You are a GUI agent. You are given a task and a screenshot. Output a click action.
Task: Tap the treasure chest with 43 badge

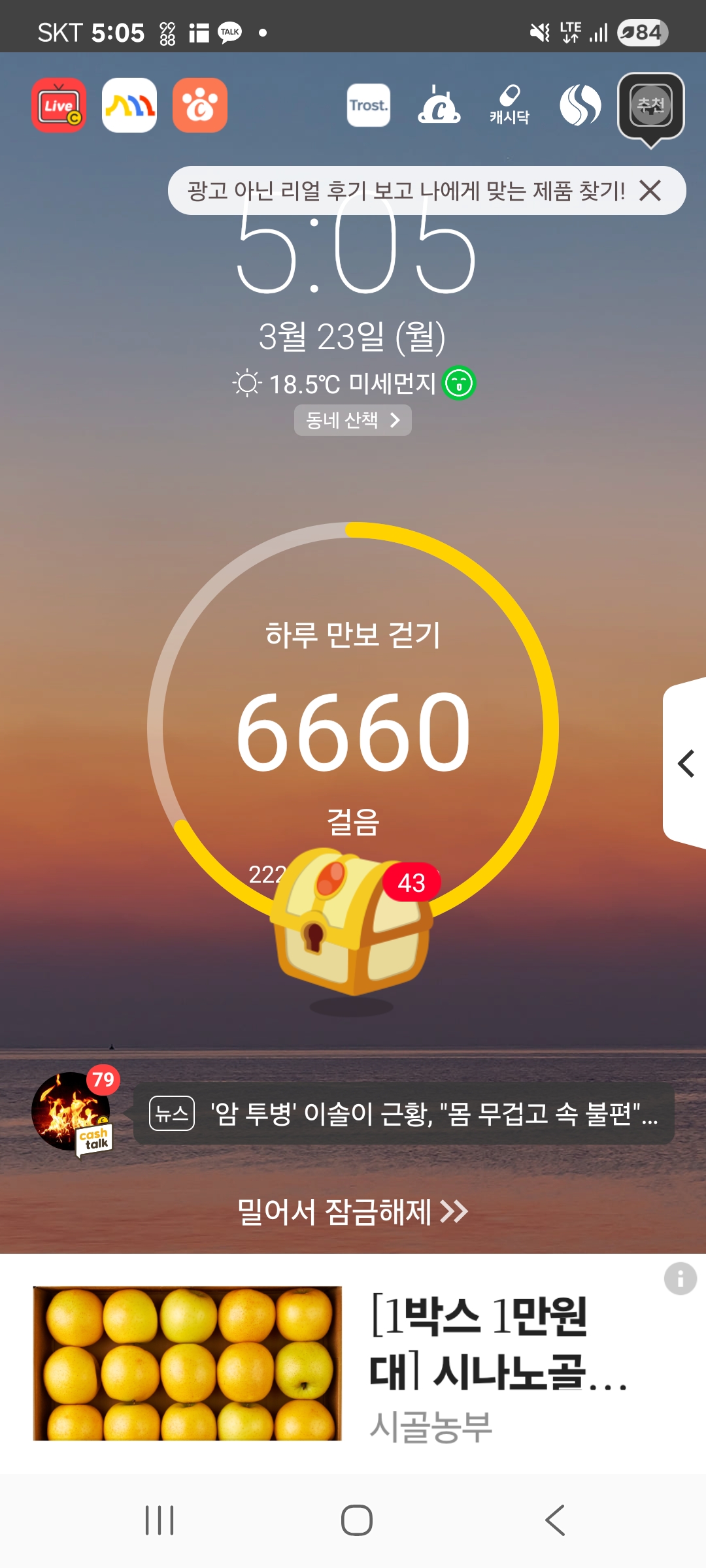tap(352, 923)
